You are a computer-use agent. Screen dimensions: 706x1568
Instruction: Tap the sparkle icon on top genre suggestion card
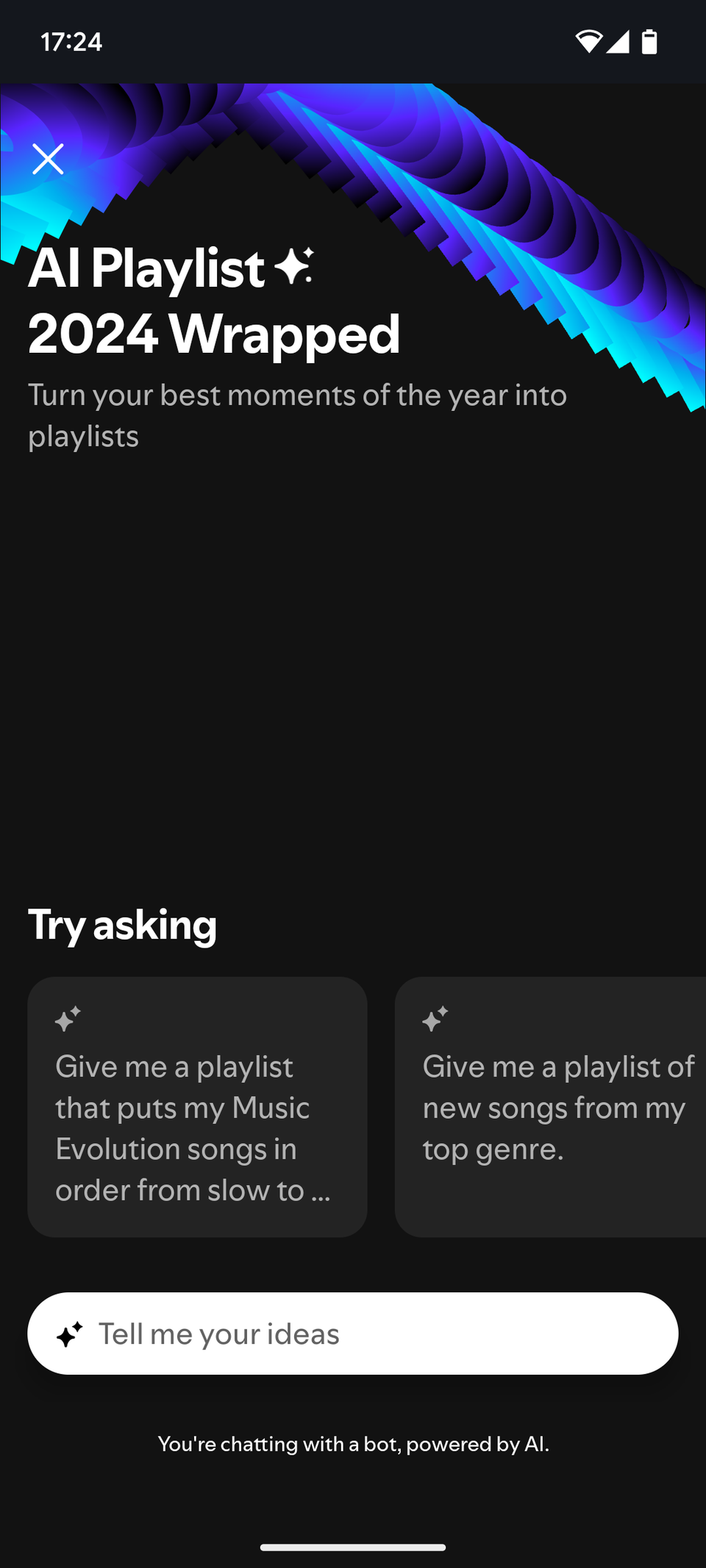pos(435,1020)
